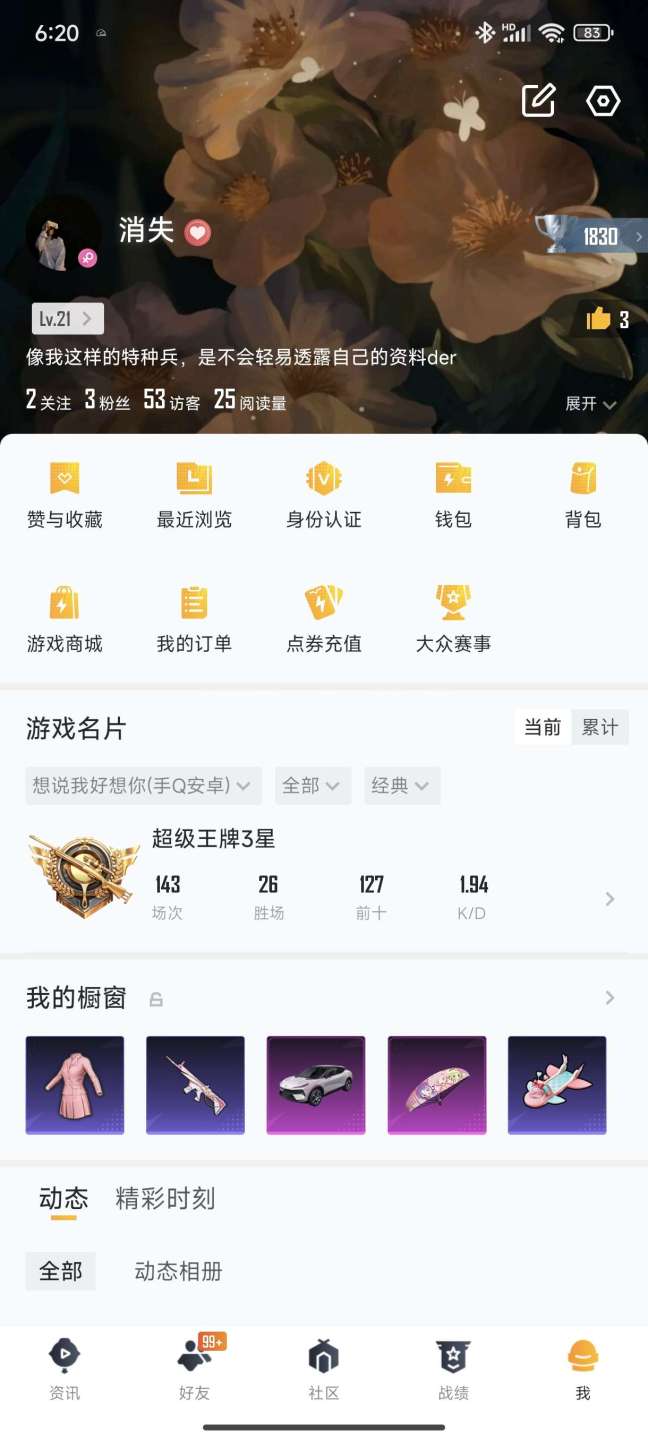Switch game card to 累计
Image resolution: width=648 pixels, height=1440 pixels.
[600, 727]
